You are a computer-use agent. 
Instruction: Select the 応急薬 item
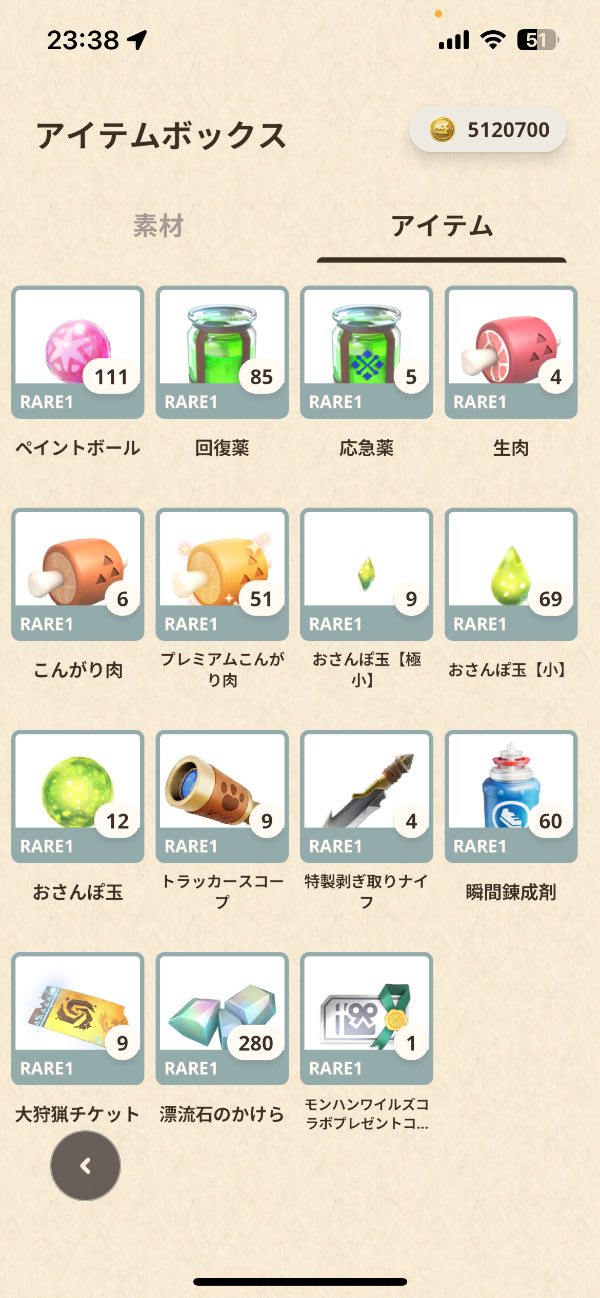click(366, 352)
